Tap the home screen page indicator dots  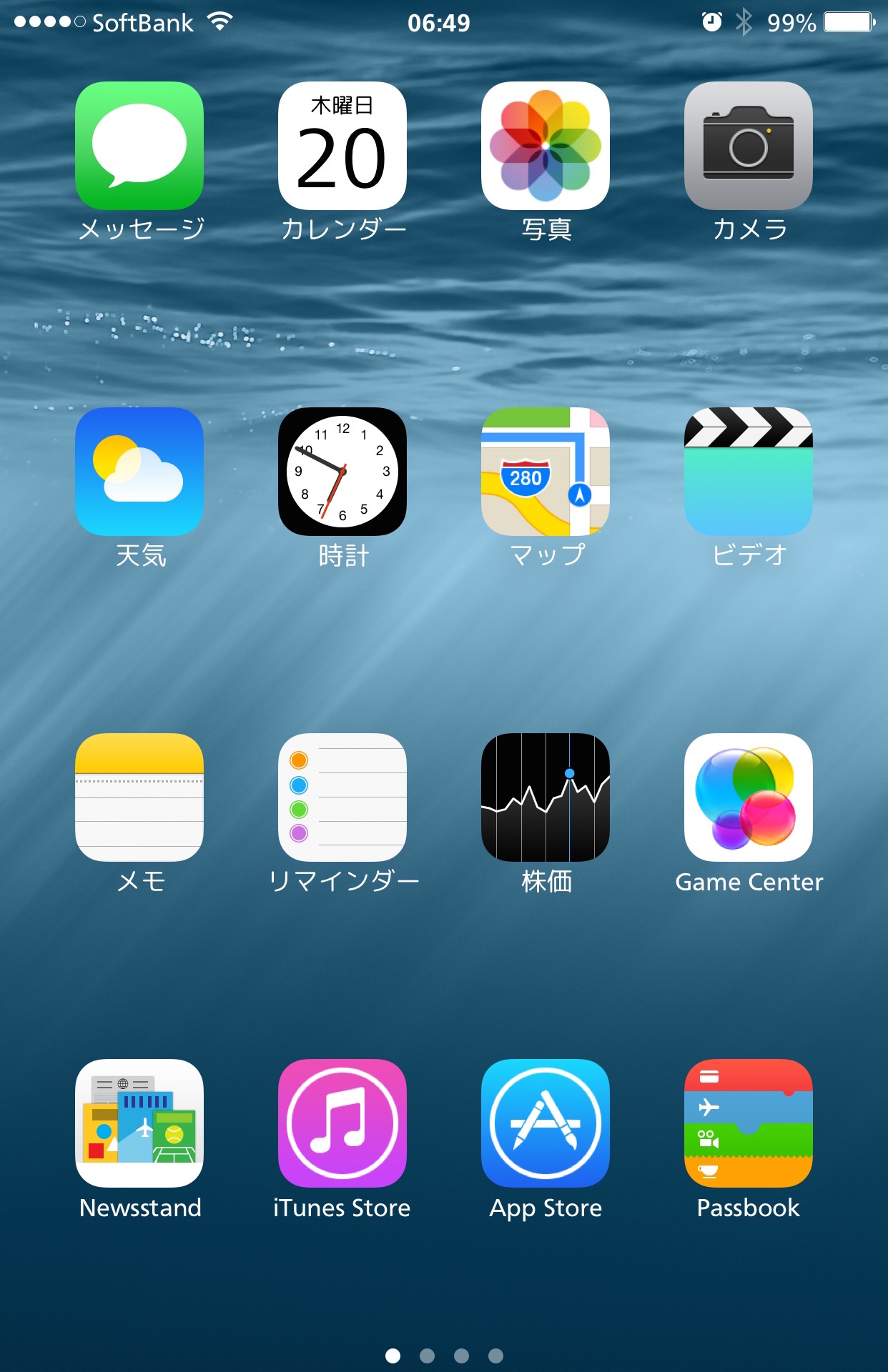(444, 1356)
